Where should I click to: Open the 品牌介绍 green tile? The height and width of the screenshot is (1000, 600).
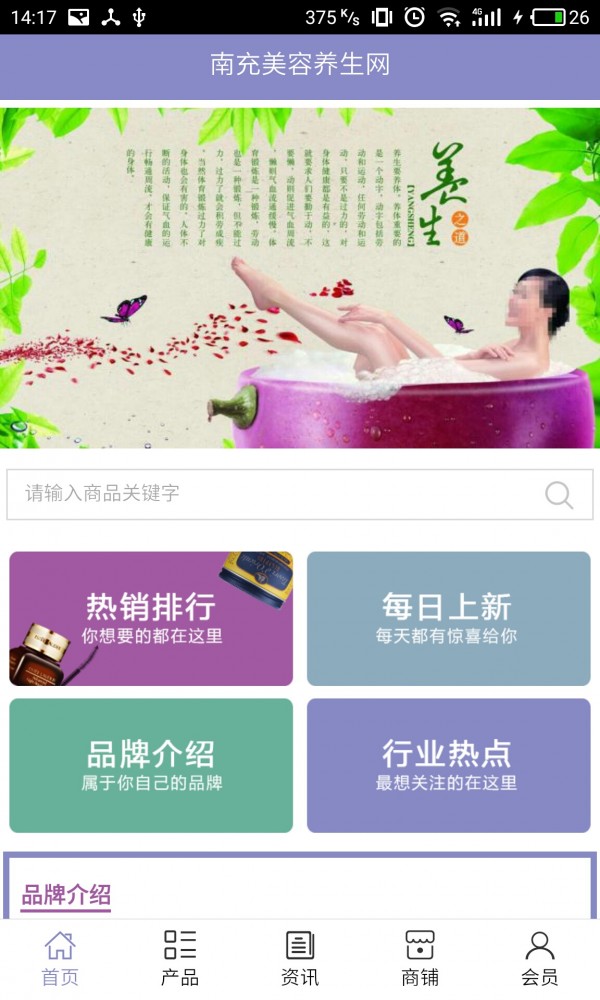(151, 765)
